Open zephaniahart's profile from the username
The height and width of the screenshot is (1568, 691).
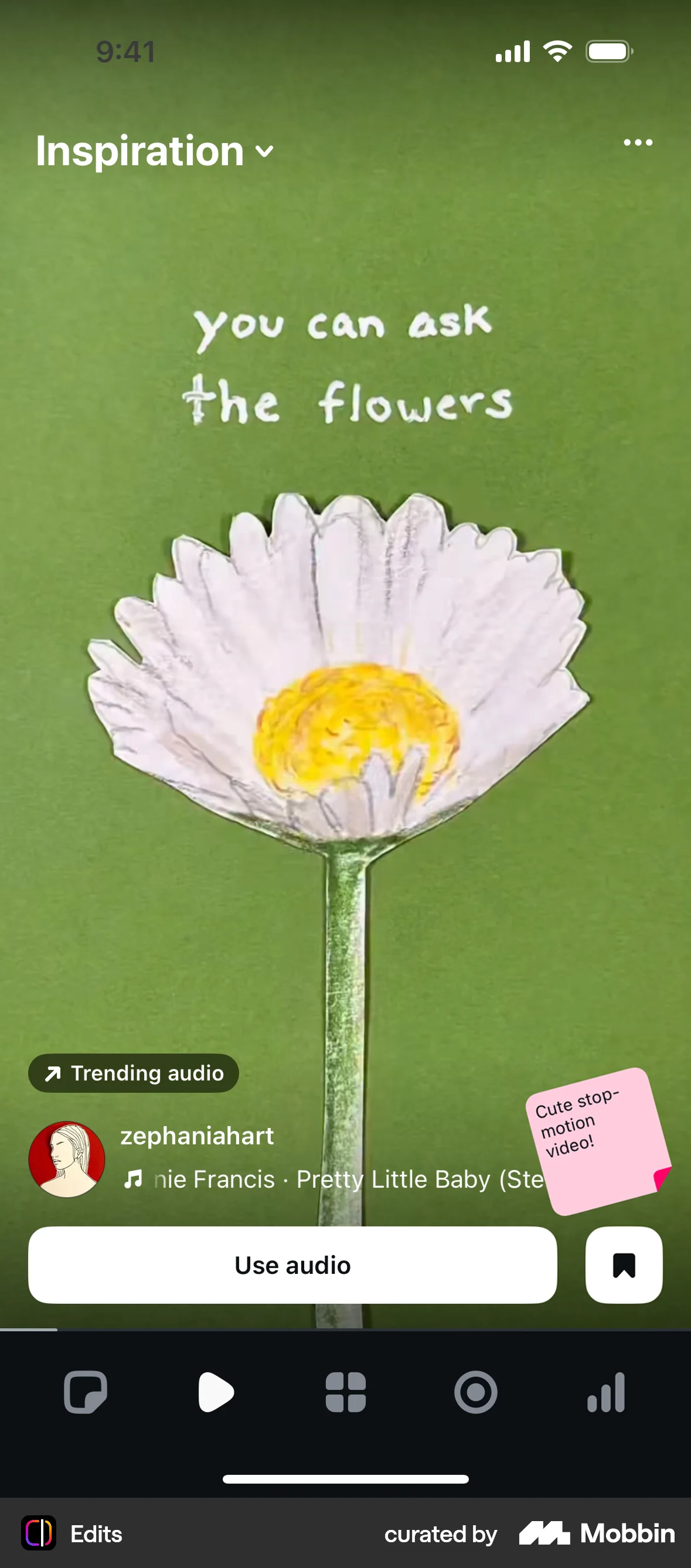pyautogui.click(x=195, y=1136)
